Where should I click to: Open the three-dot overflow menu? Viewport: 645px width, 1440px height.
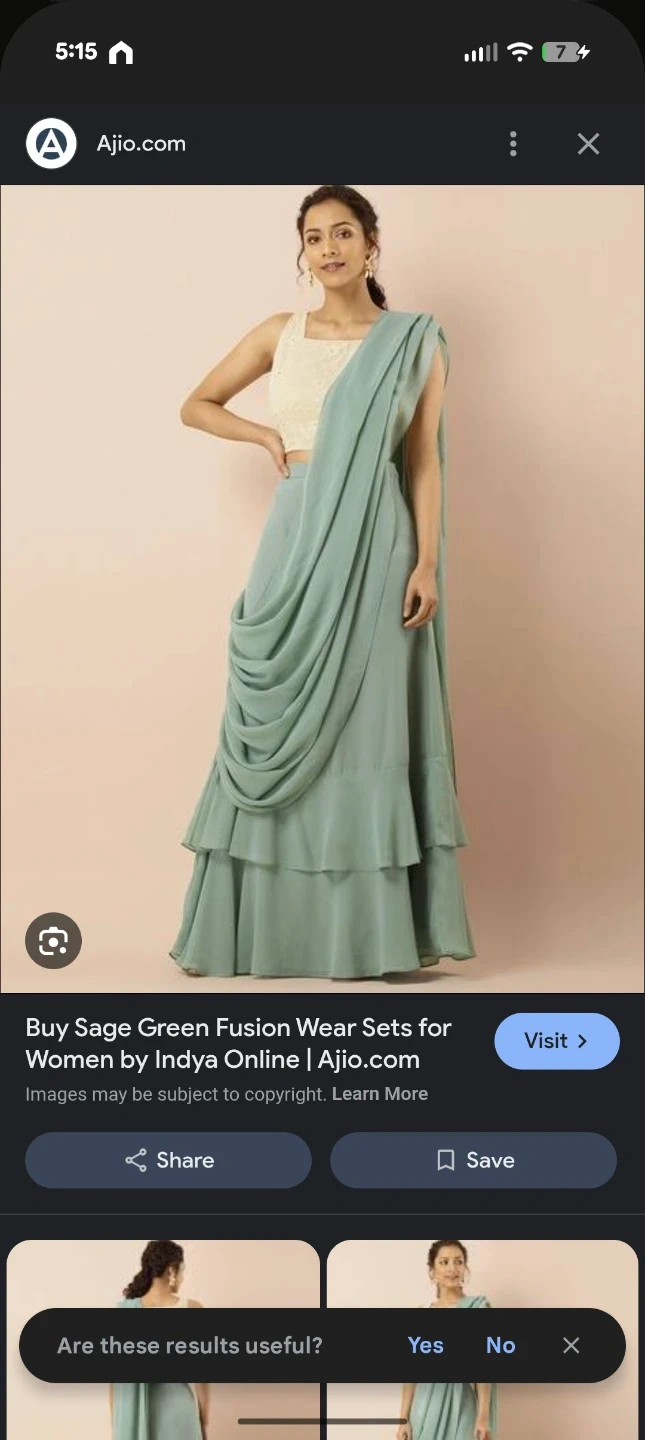tap(513, 144)
